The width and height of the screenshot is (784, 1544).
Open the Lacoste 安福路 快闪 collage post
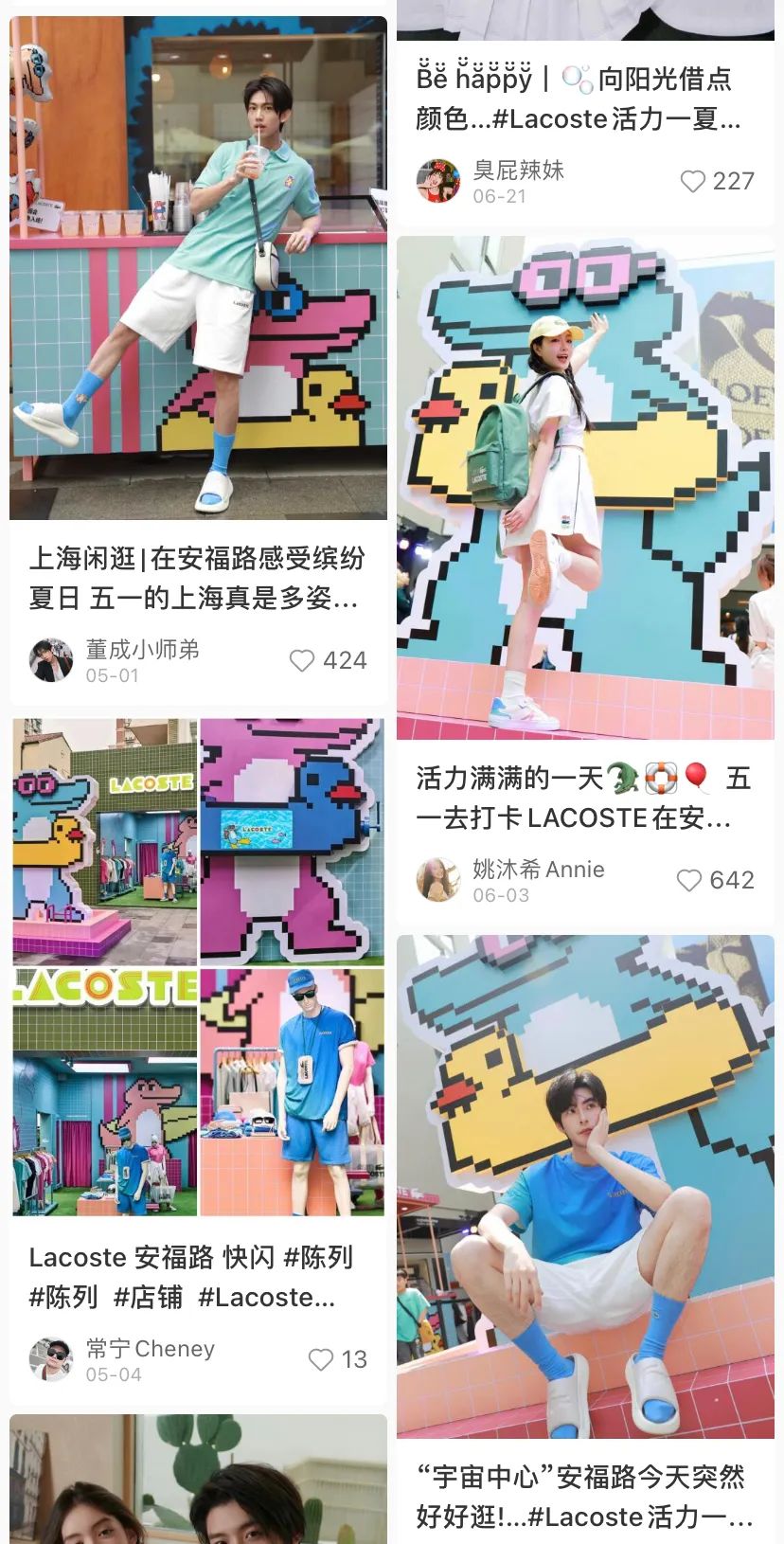pyautogui.click(x=198, y=966)
